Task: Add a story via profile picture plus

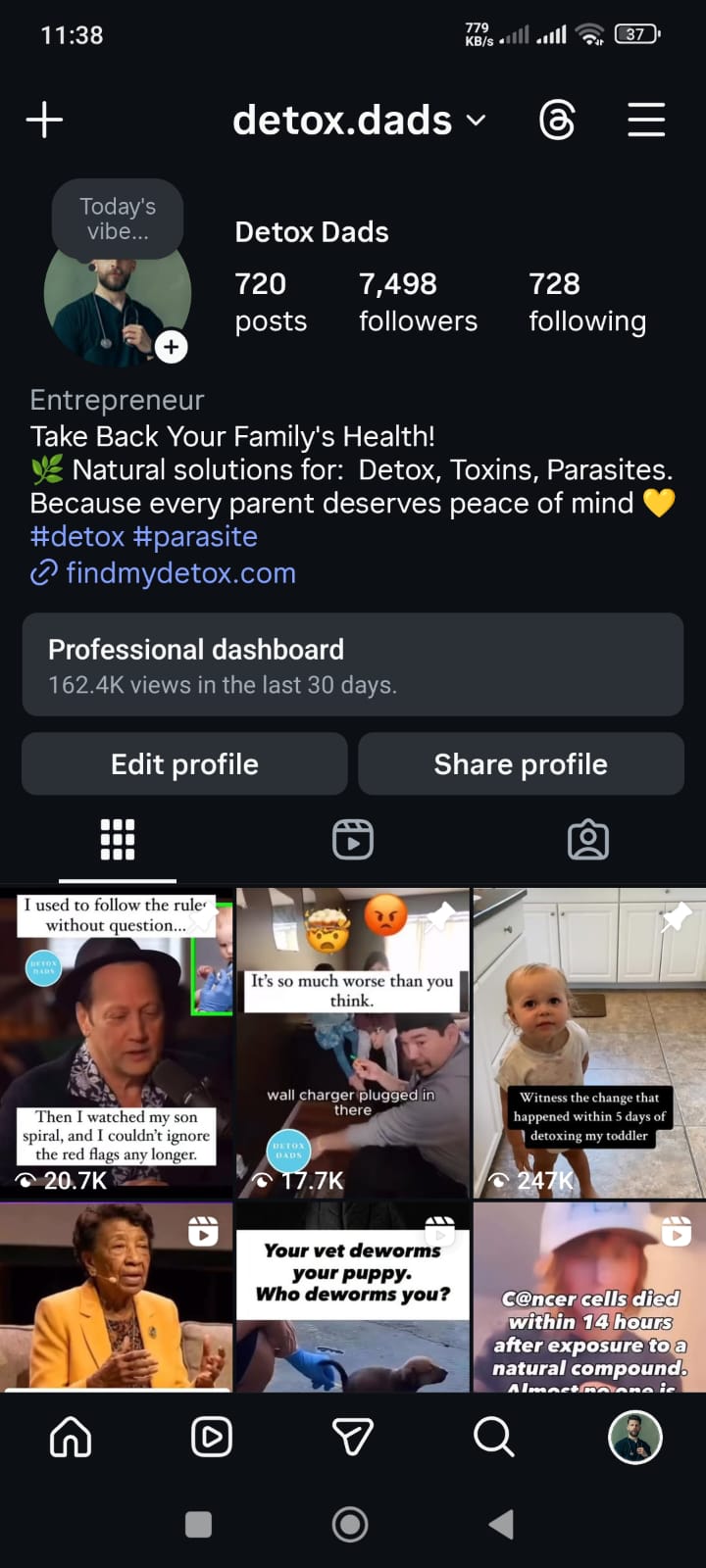Action: (172, 347)
